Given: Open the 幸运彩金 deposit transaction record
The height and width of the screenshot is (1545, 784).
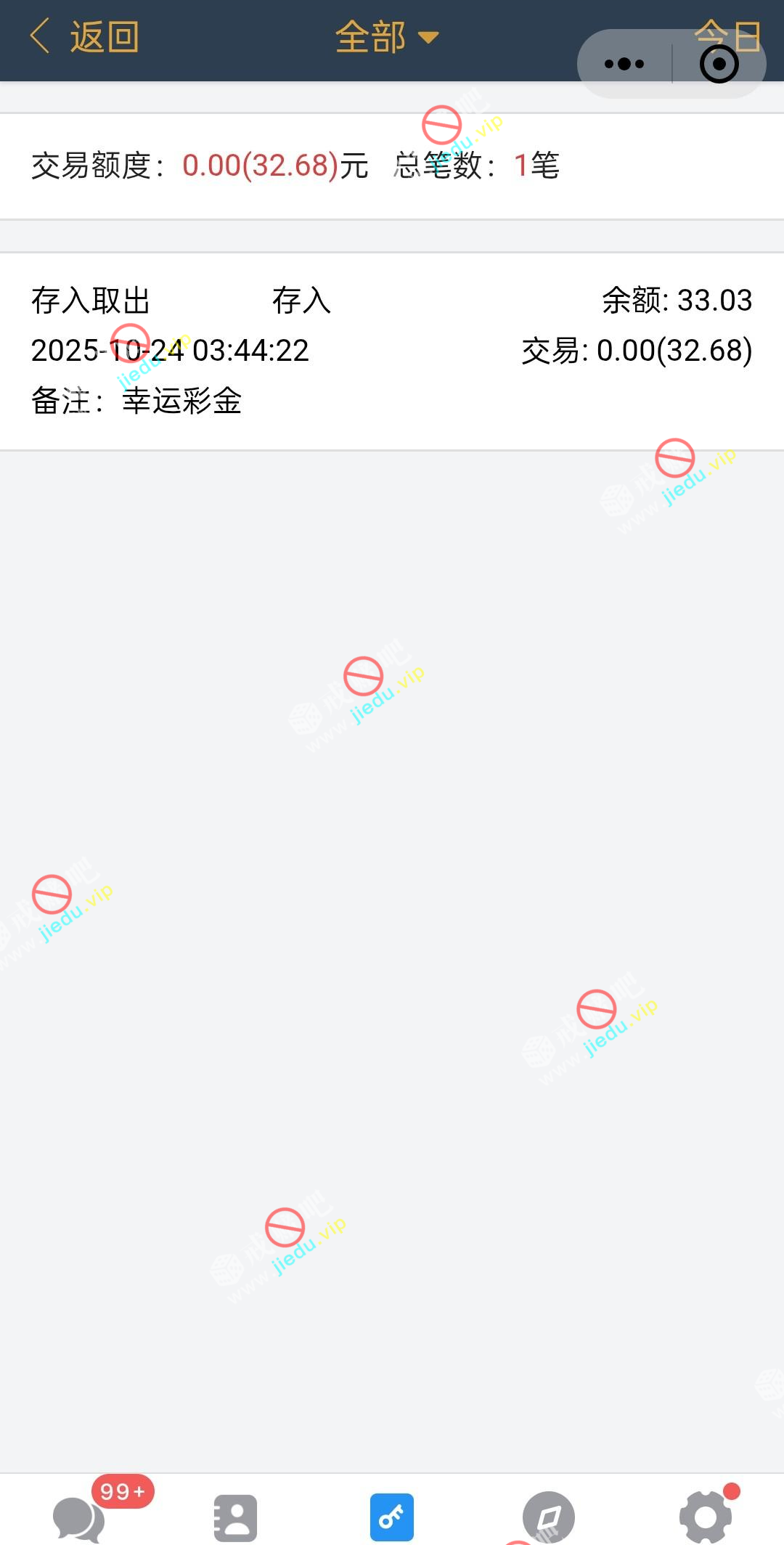Looking at the screenshot, I should click(391, 351).
